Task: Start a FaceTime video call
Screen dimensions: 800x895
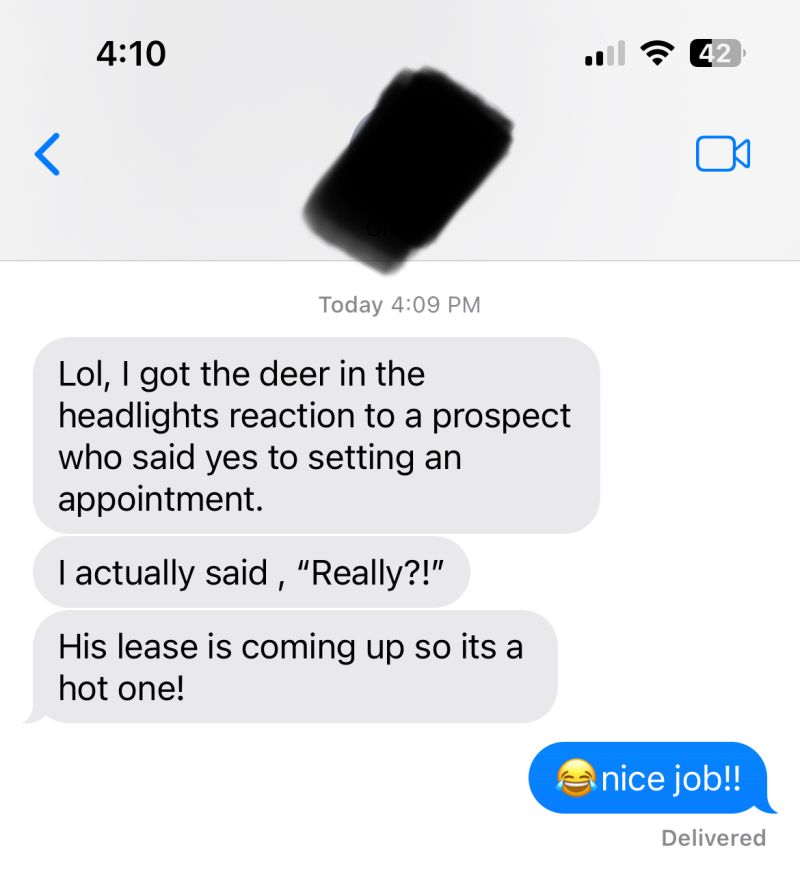Action: click(x=722, y=153)
